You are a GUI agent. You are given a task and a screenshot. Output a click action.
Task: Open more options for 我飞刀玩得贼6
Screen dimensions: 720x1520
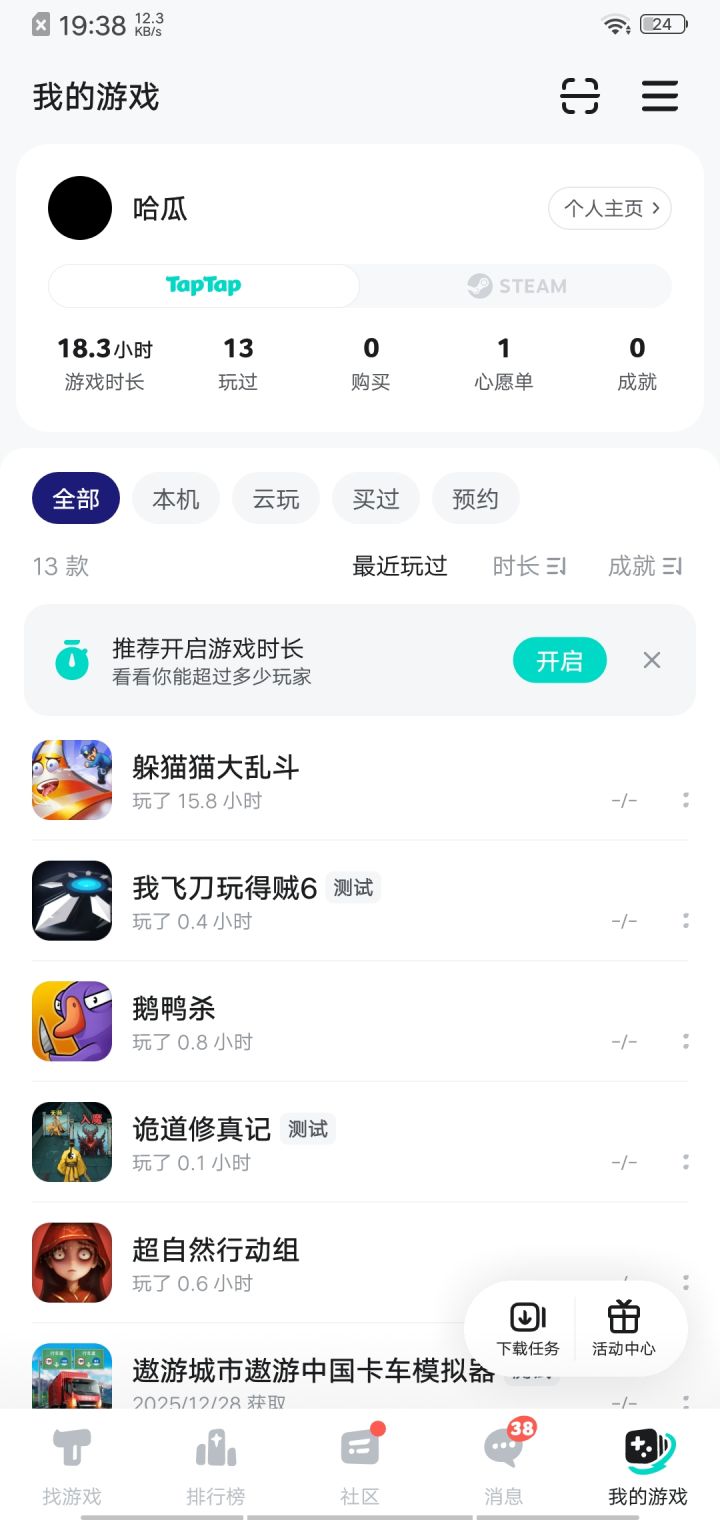point(686,920)
